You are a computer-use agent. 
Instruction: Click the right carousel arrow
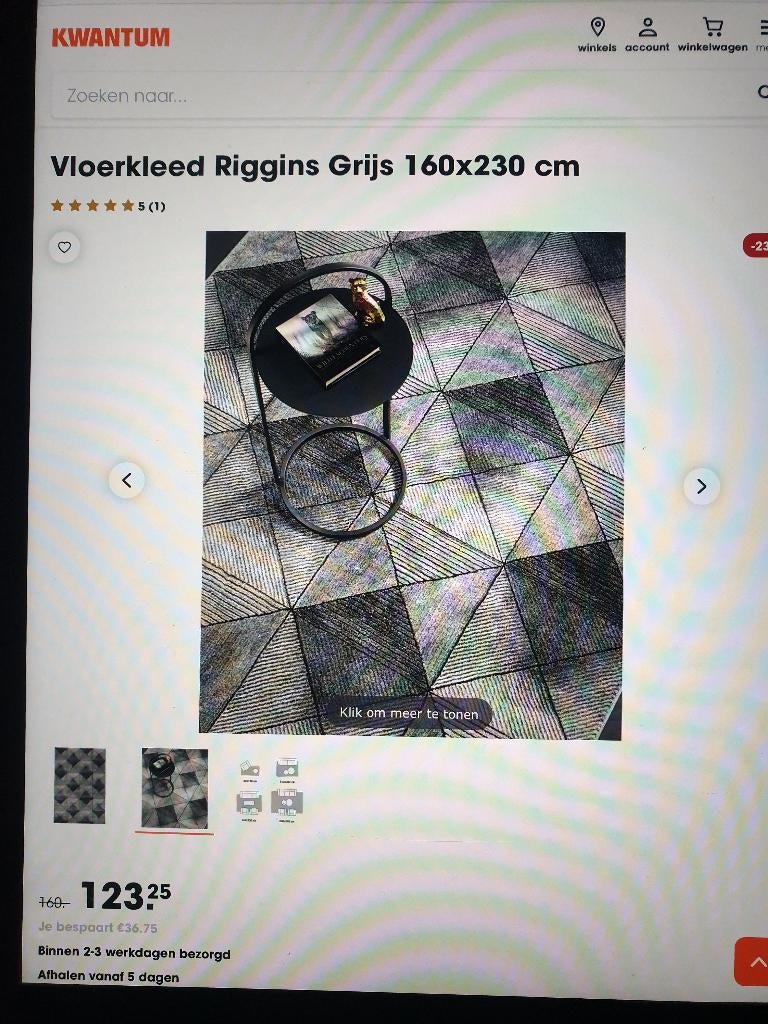(701, 486)
